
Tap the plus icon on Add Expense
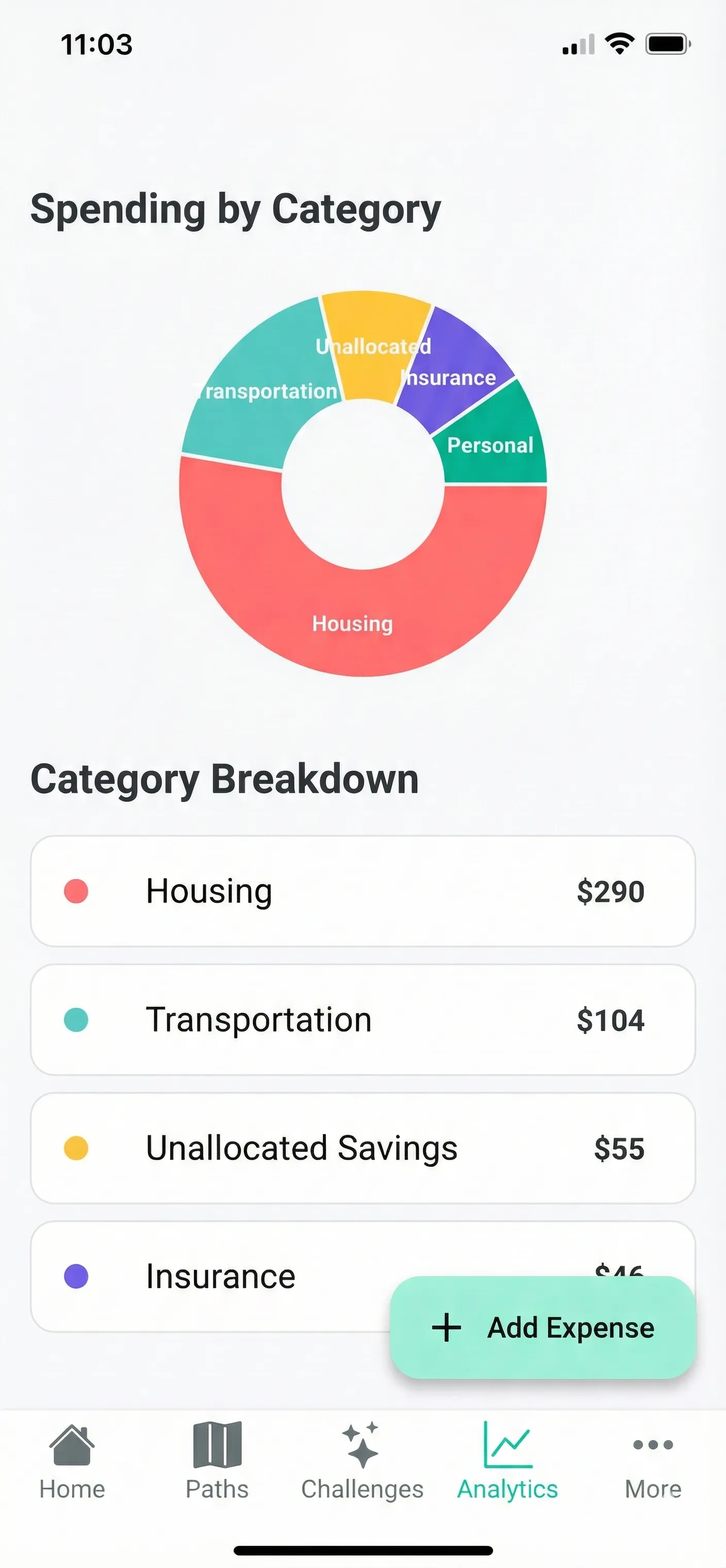point(446,1328)
